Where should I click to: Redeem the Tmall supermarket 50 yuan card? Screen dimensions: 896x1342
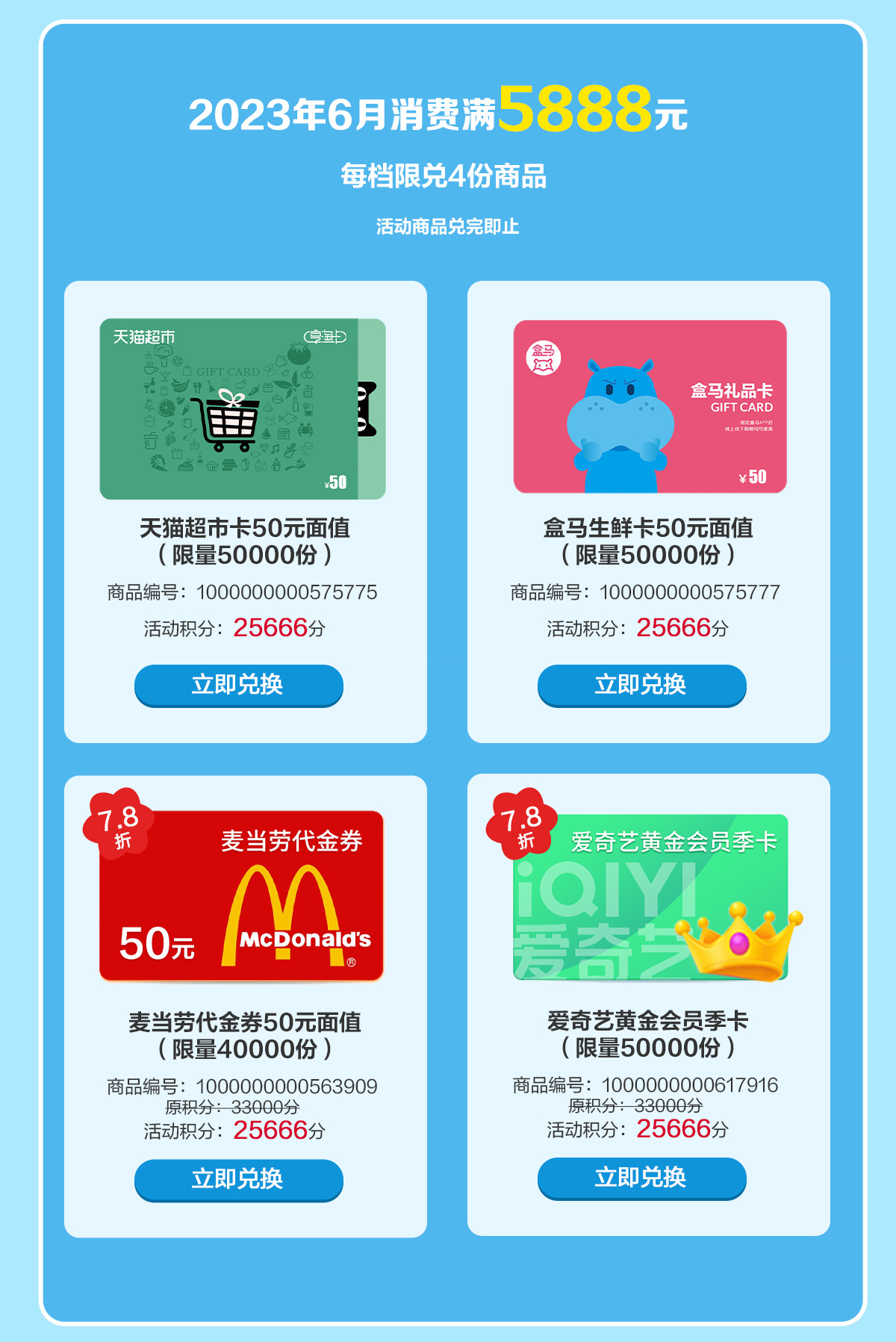(238, 684)
